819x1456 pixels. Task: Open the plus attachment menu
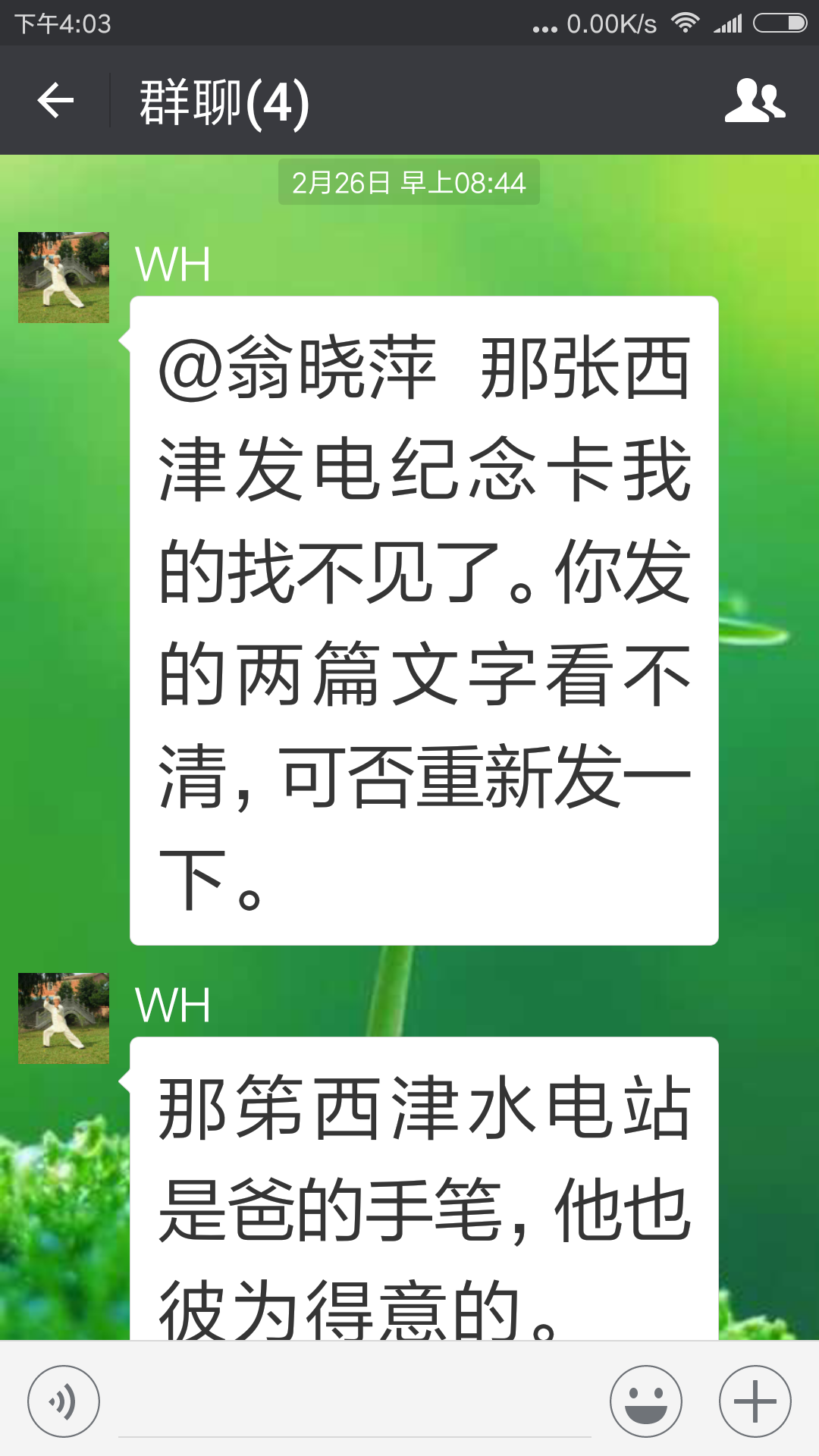click(755, 1401)
